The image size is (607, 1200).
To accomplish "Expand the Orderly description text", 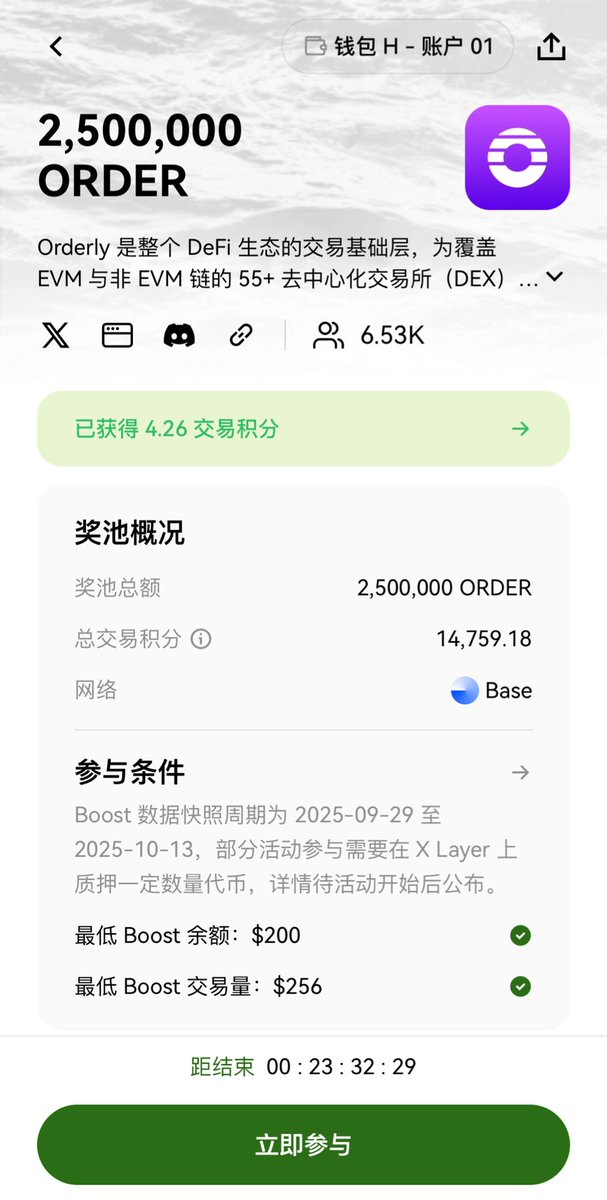I will coord(555,277).
